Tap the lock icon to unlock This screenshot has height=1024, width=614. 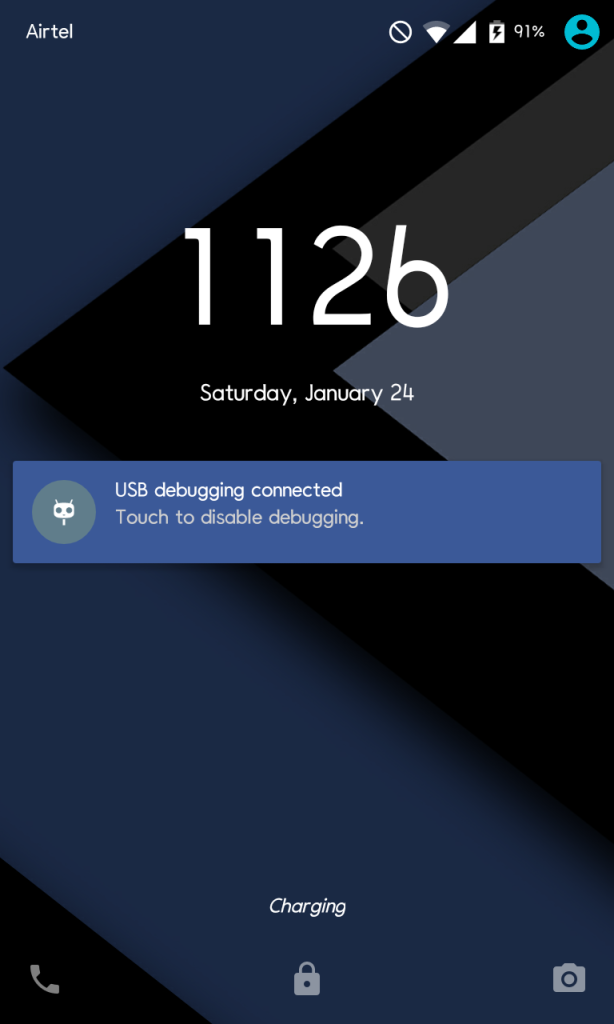[307, 979]
